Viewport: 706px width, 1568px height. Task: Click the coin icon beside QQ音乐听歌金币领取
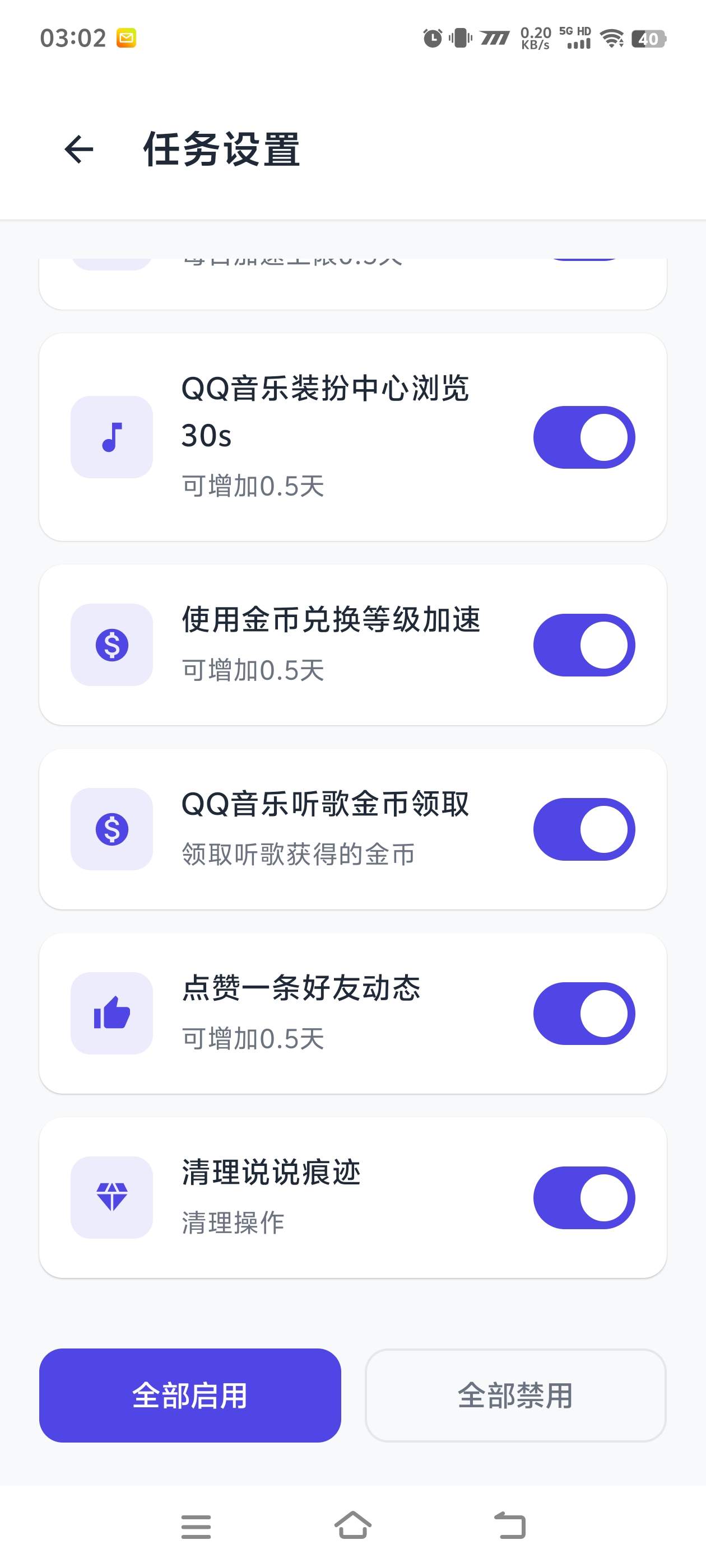click(x=112, y=828)
